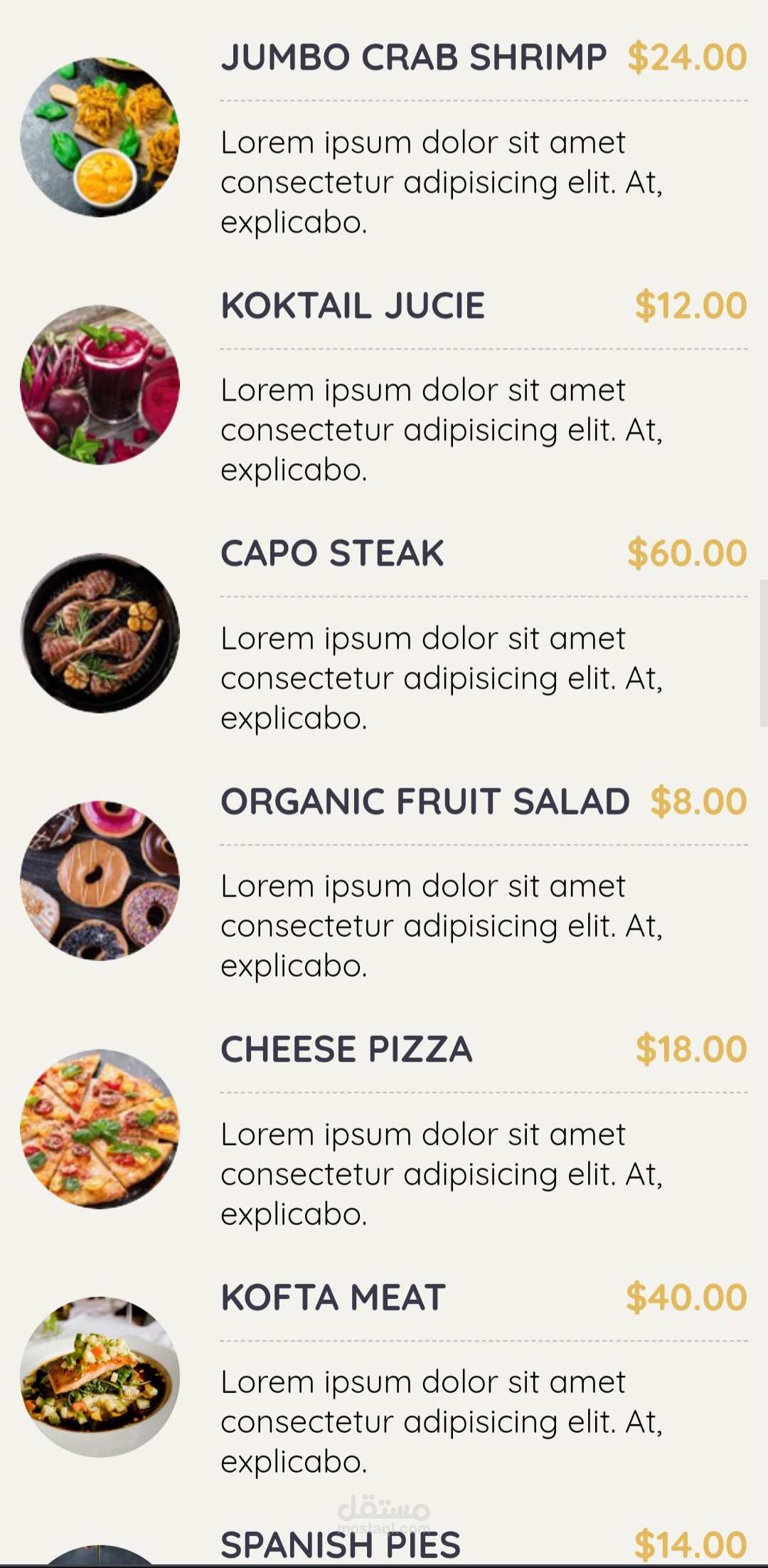The height and width of the screenshot is (1568, 768).
Task: Select the Koktail Jucie item
Action: click(x=353, y=306)
